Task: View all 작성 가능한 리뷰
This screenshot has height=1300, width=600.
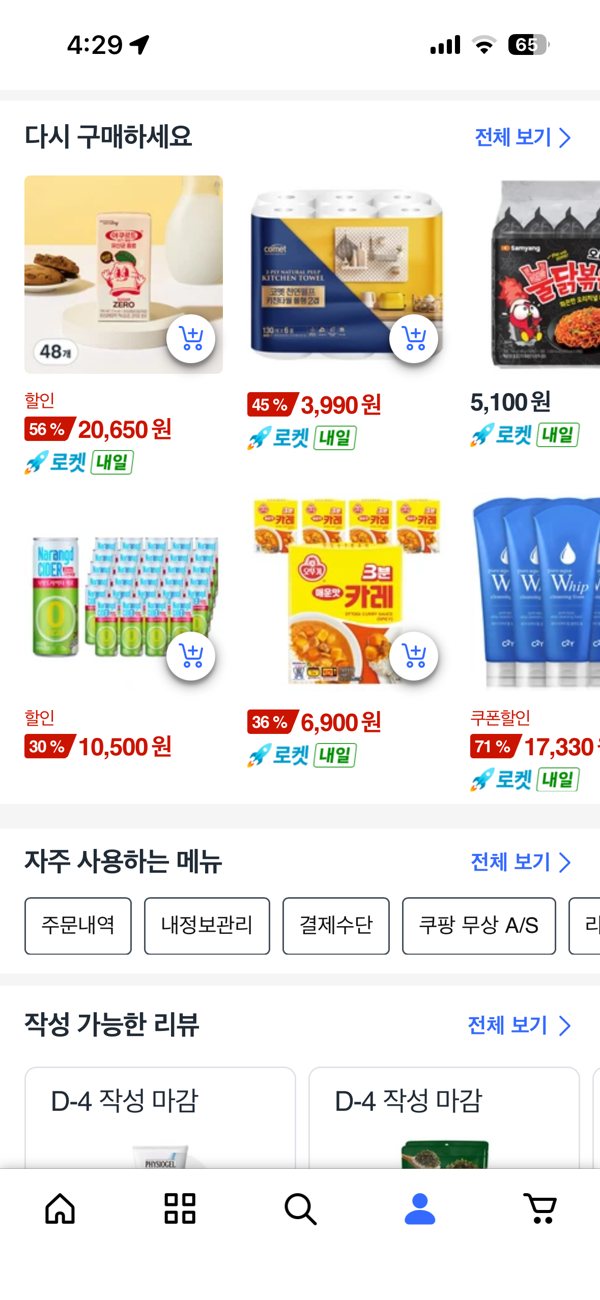Action: (520, 1025)
